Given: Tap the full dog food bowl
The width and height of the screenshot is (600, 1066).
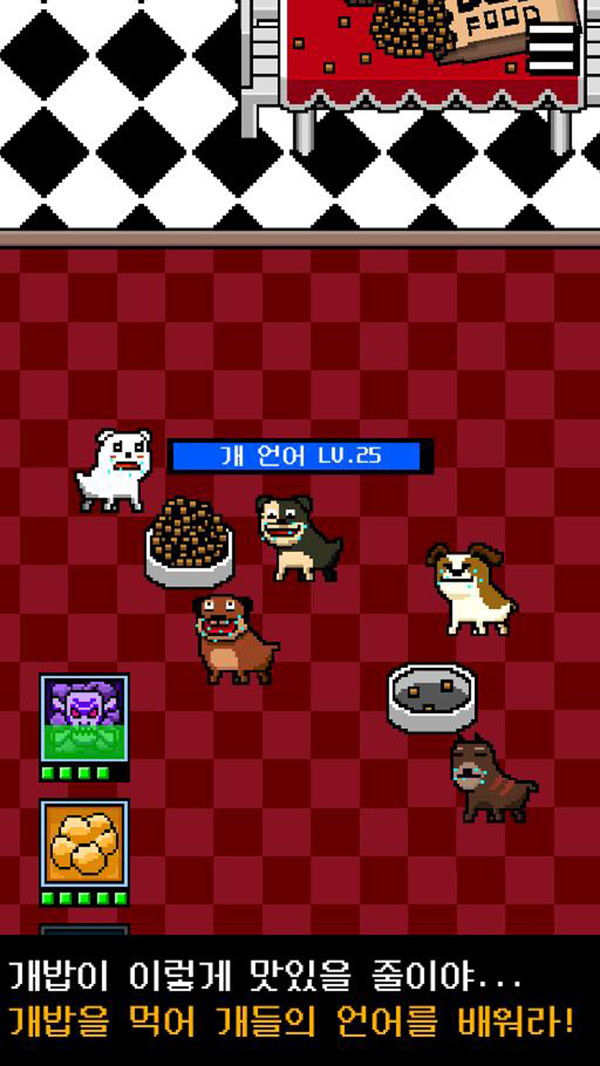Looking at the screenshot, I should click(x=189, y=543).
